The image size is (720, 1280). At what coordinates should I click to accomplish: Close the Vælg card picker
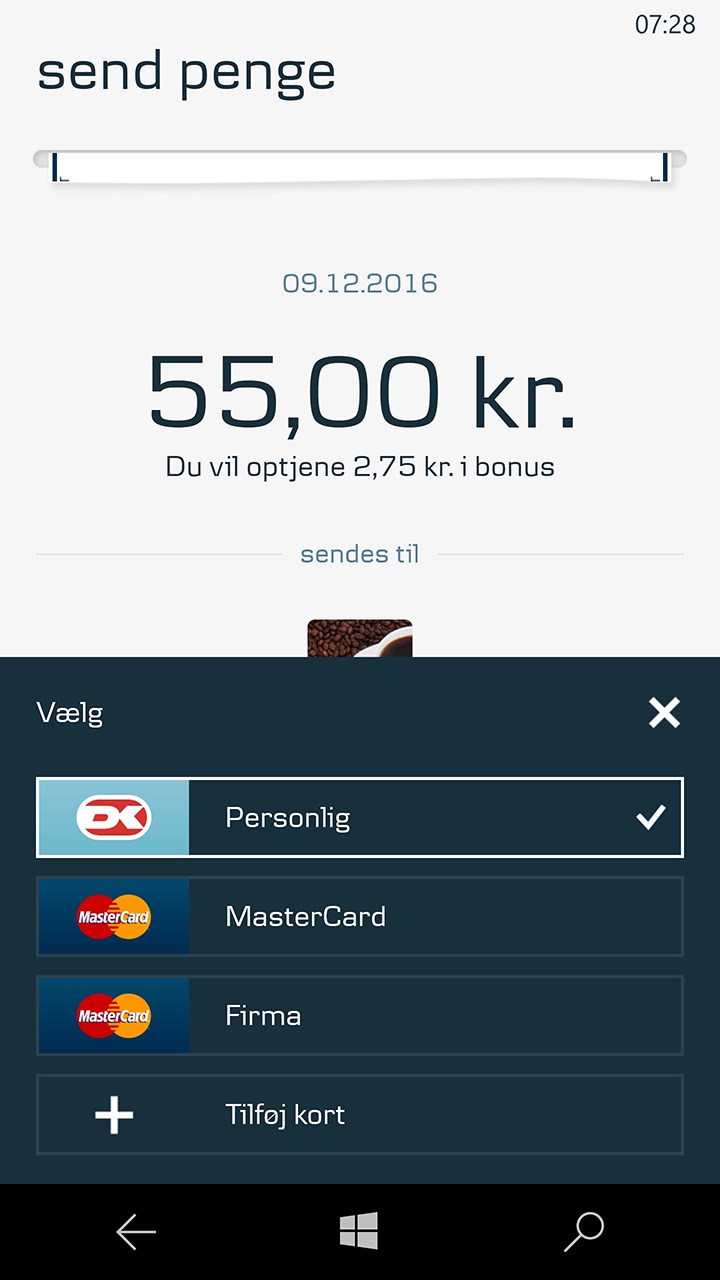[664, 713]
